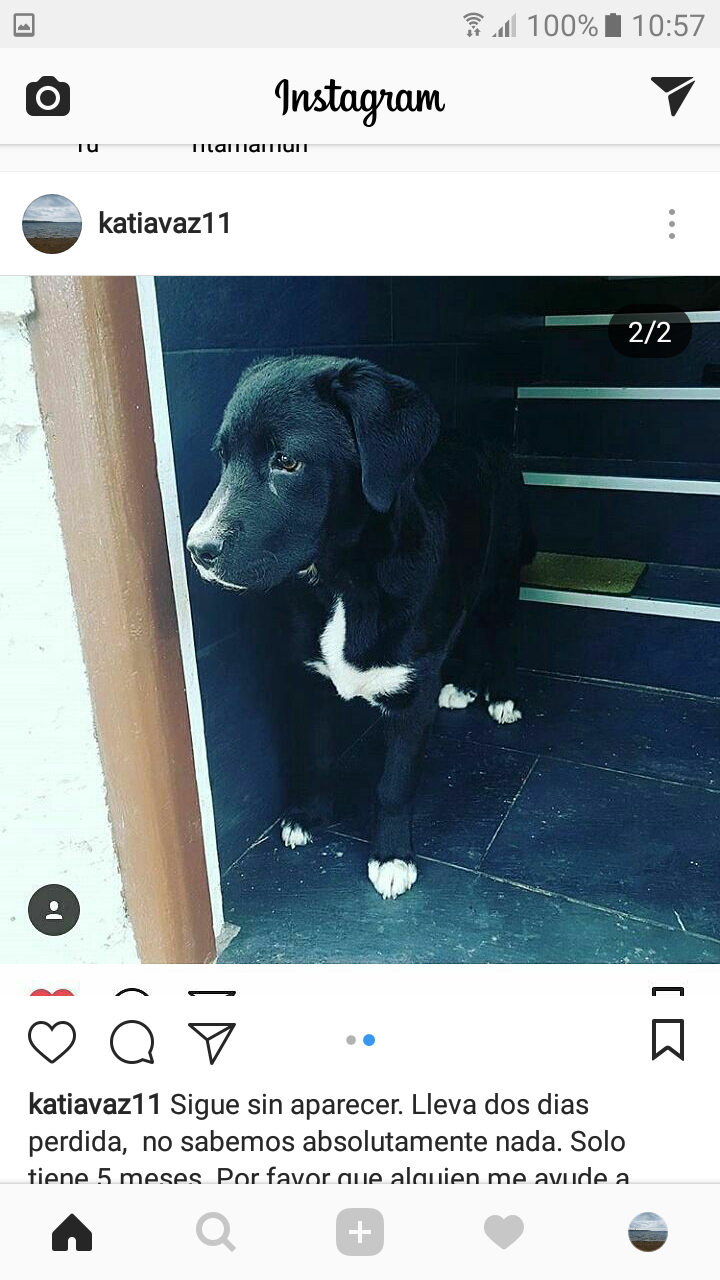
Task: Save the post with the bookmark icon
Action: click(667, 1040)
